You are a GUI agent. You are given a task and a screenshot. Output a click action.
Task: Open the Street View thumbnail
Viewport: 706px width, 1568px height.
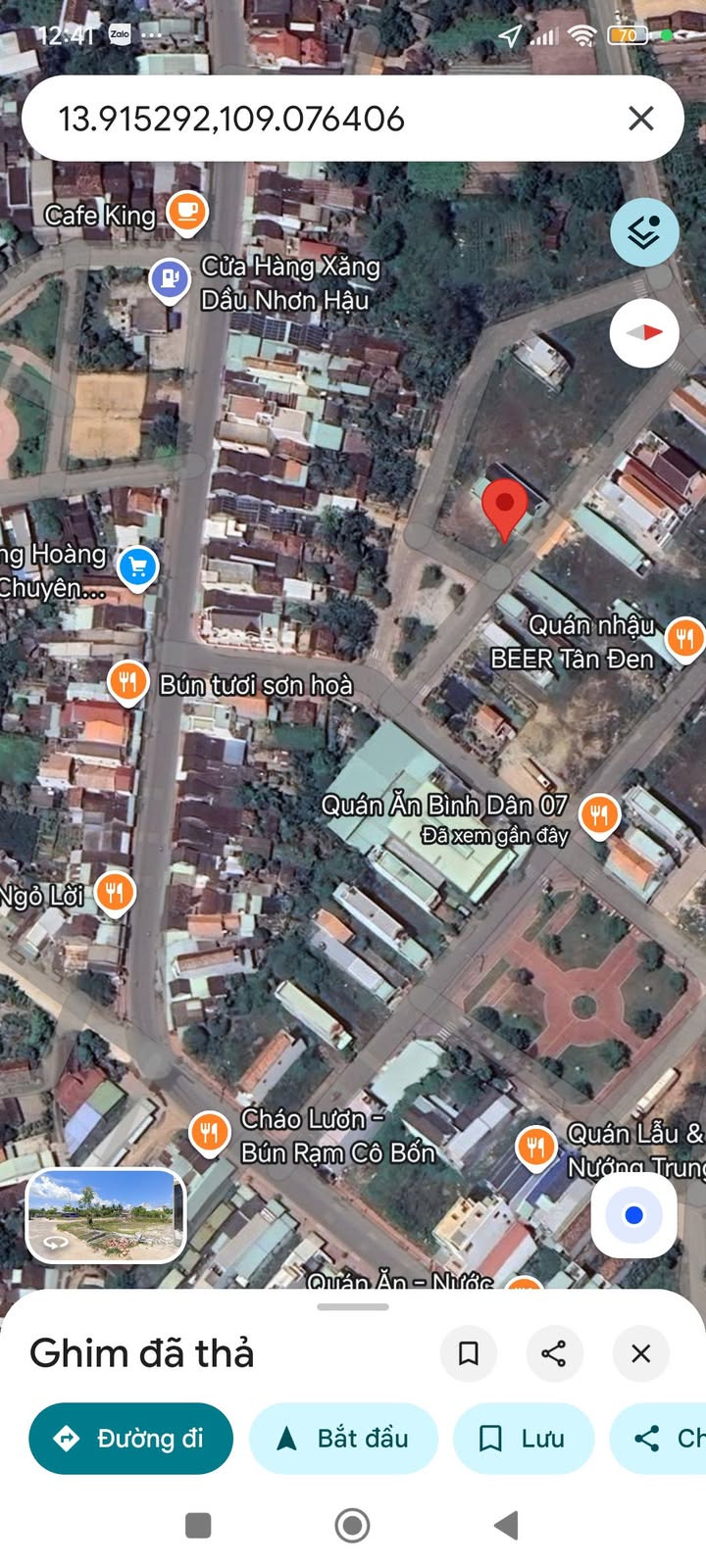pyautogui.click(x=105, y=1215)
